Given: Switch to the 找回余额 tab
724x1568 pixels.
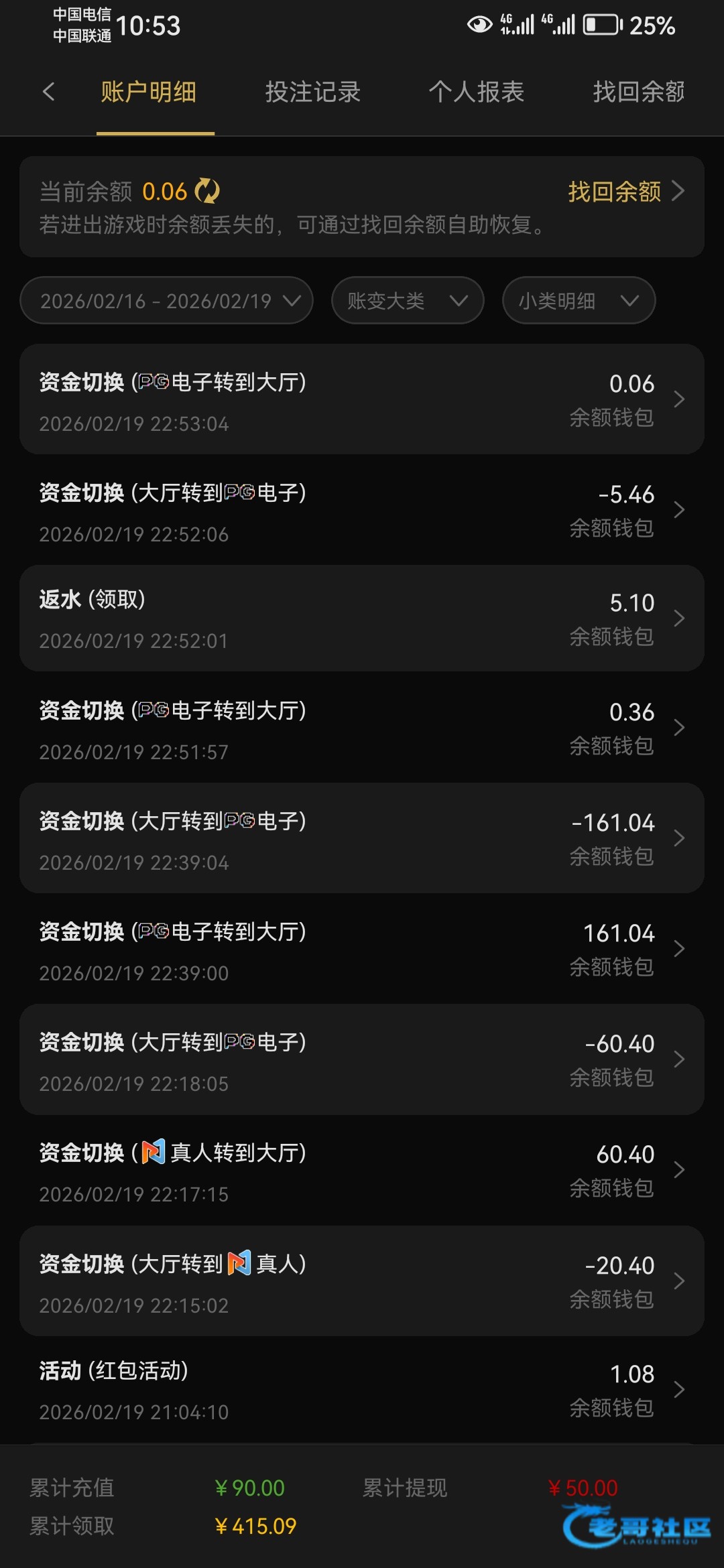Looking at the screenshot, I should point(638,92).
